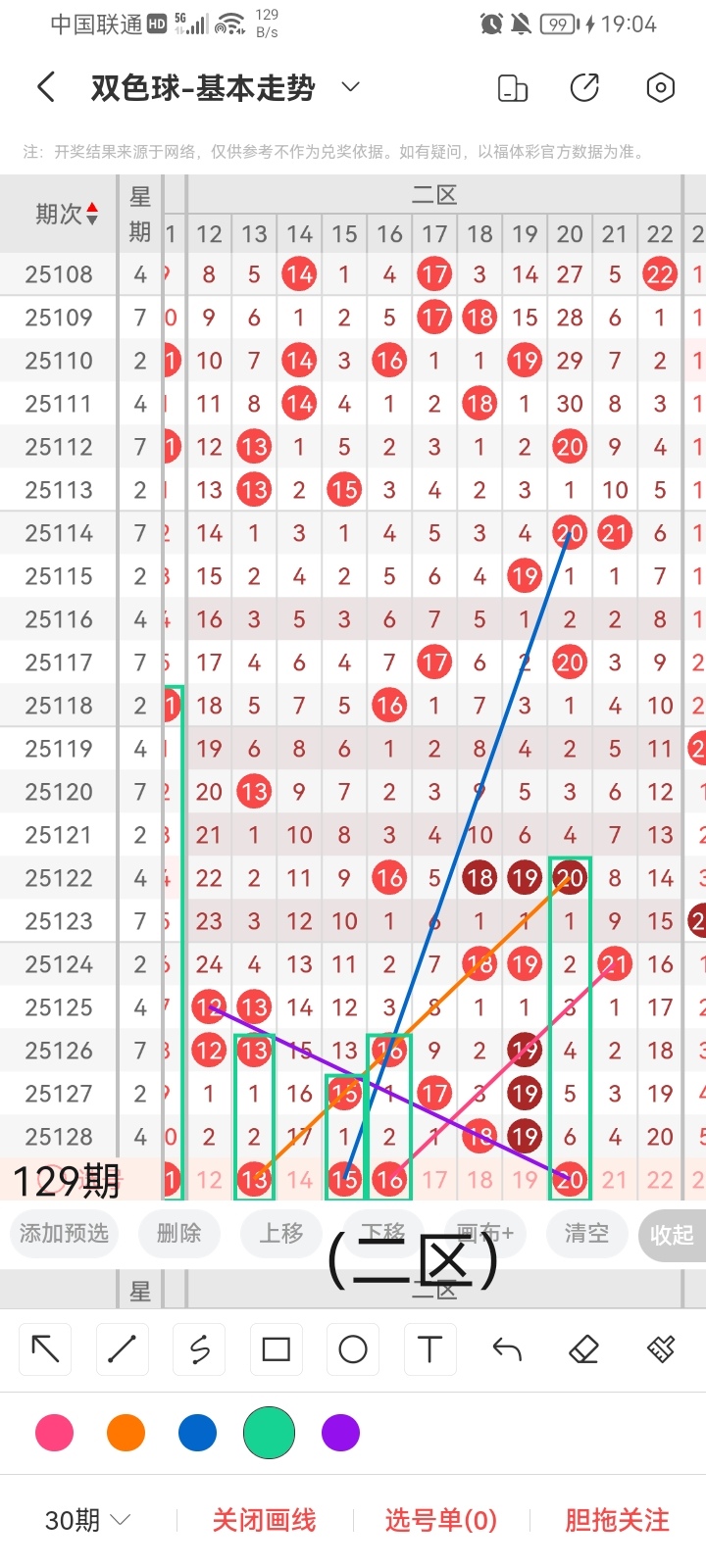Choose the pink color swatch
This screenshot has height=1568, width=706.
point(54,1433)
